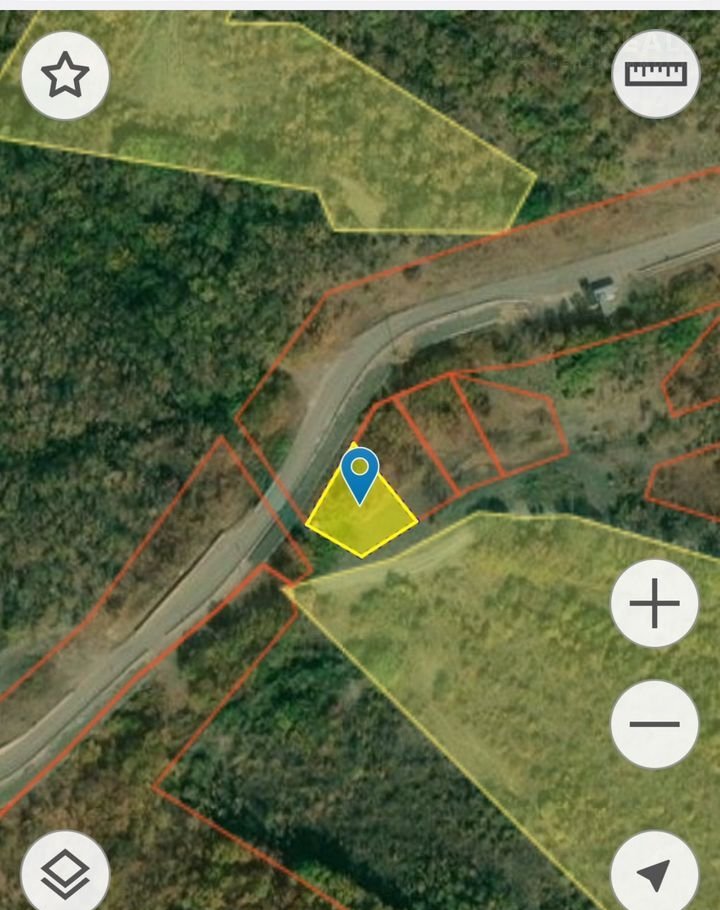This screenshot has width=720, height=910.
Task: Zoom in on the map
Action: coord(654,604)
